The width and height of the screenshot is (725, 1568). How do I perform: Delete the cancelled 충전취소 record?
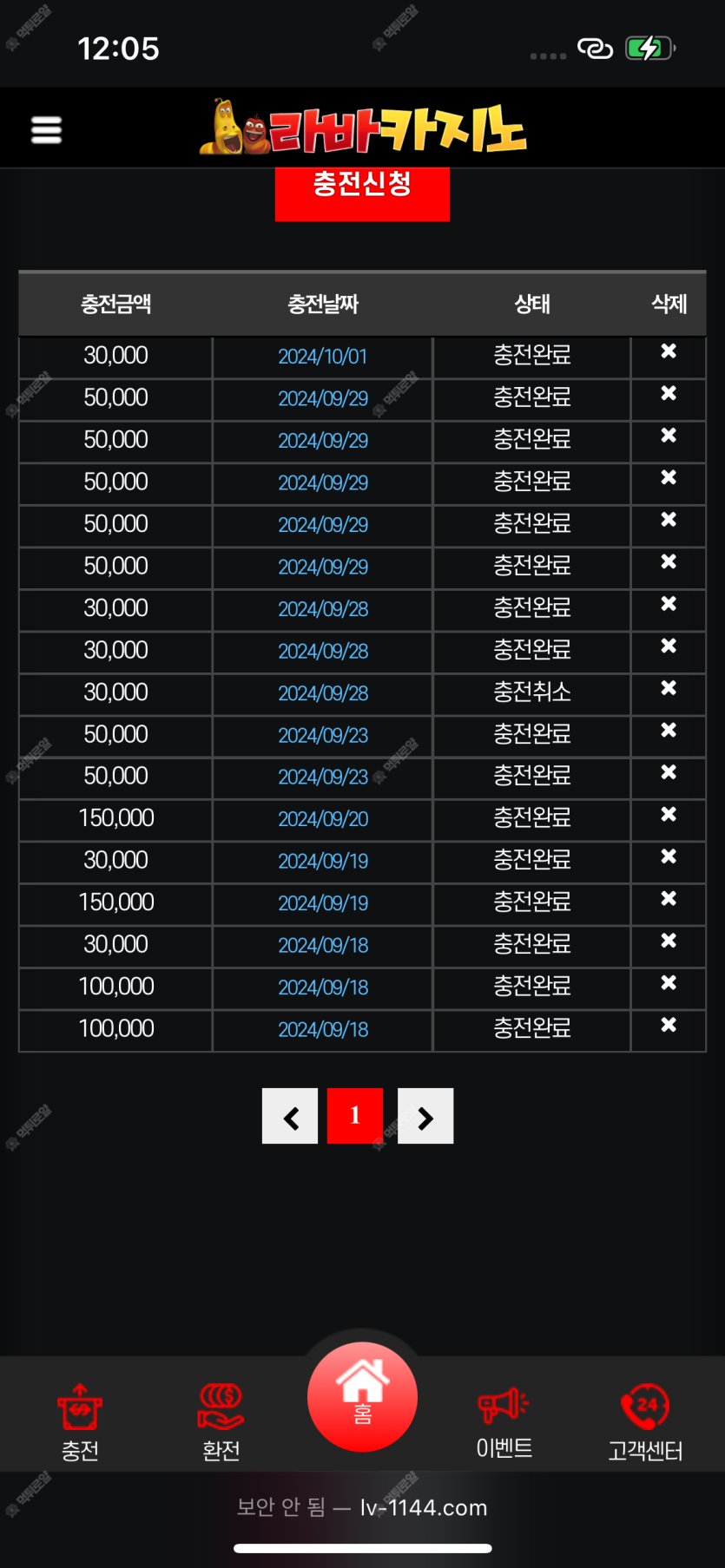point(669,688)
